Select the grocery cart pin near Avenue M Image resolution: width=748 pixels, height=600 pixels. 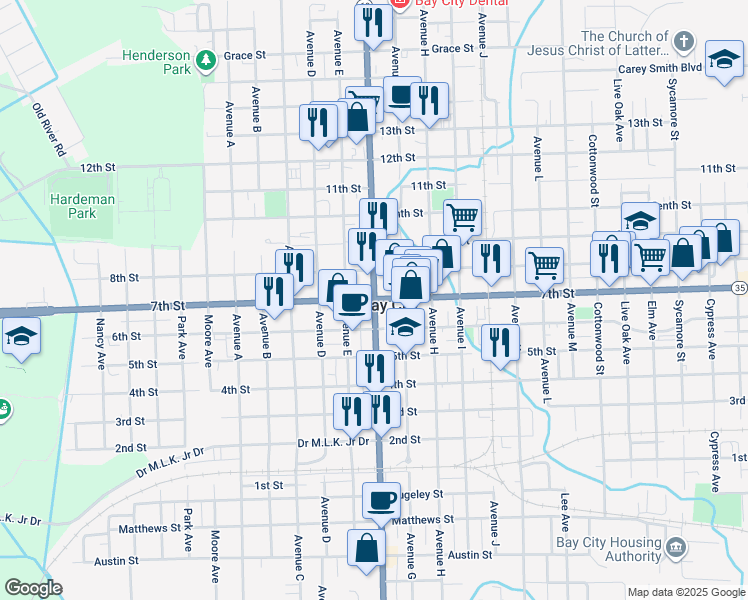pyautogui.click(x=544, y=265)
